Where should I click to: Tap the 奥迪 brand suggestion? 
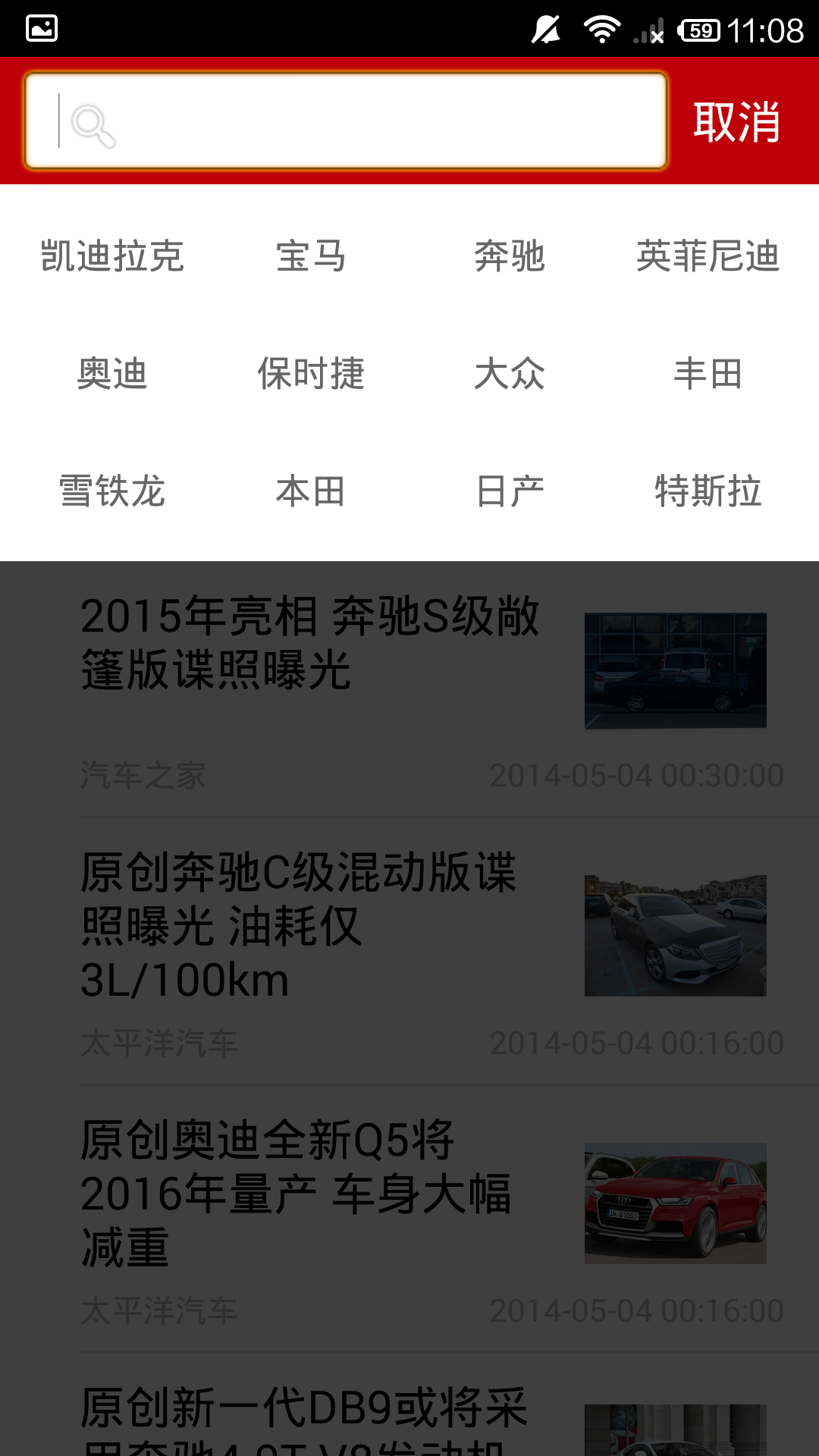pos(112,374)
